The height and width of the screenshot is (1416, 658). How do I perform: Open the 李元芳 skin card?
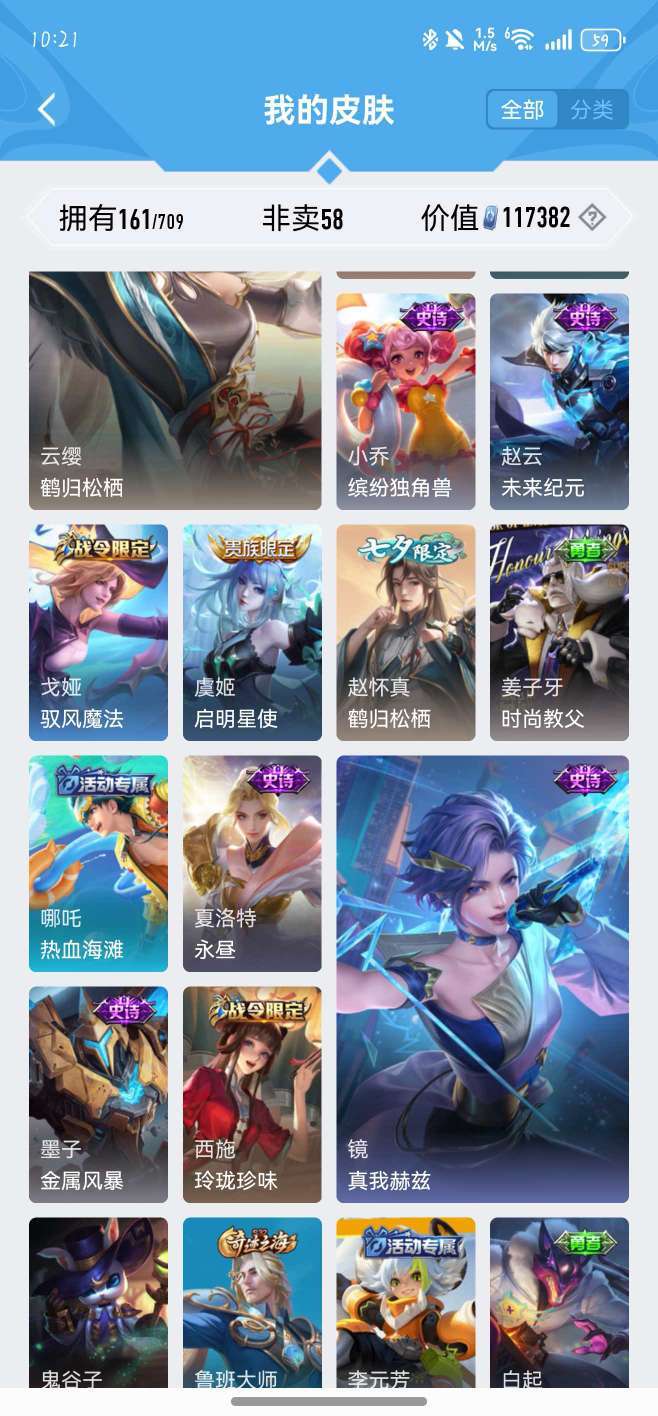(406, 1302)
